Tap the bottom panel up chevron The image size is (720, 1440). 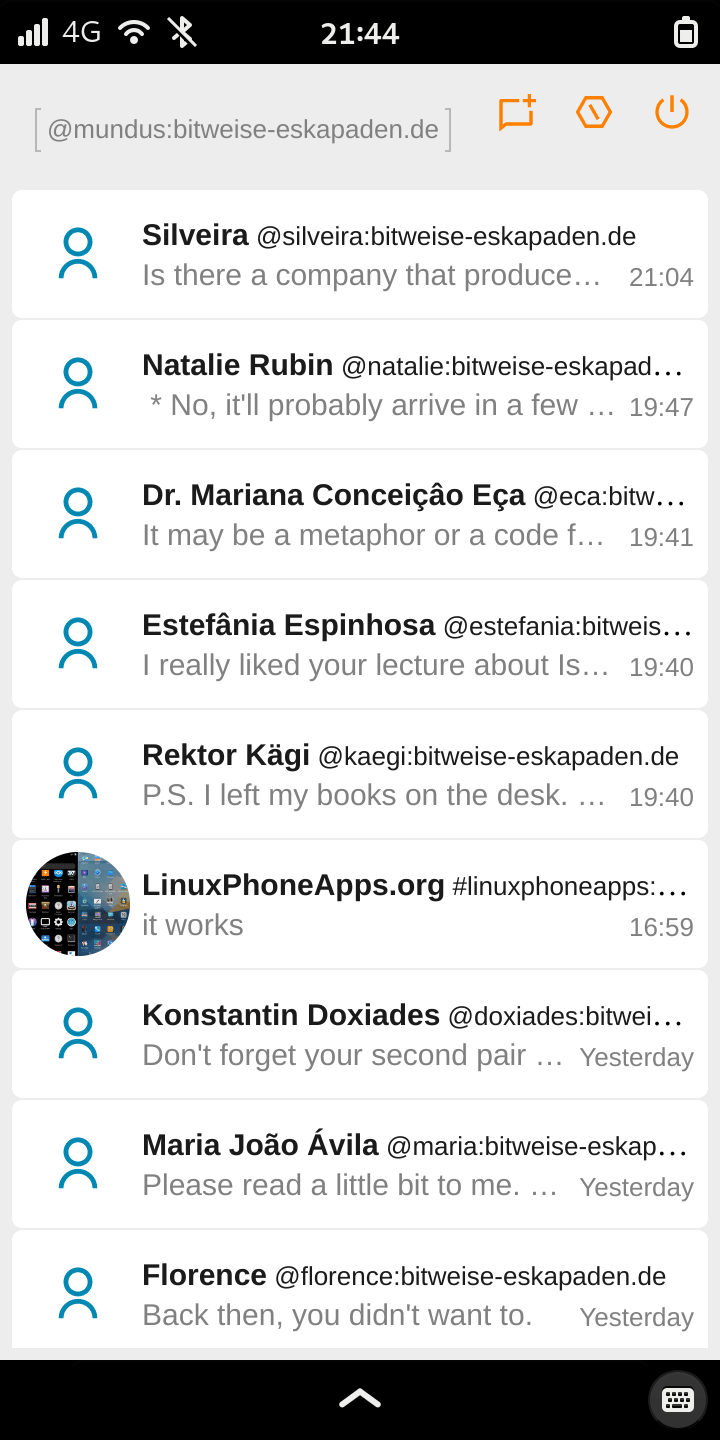click(360, 1398)
